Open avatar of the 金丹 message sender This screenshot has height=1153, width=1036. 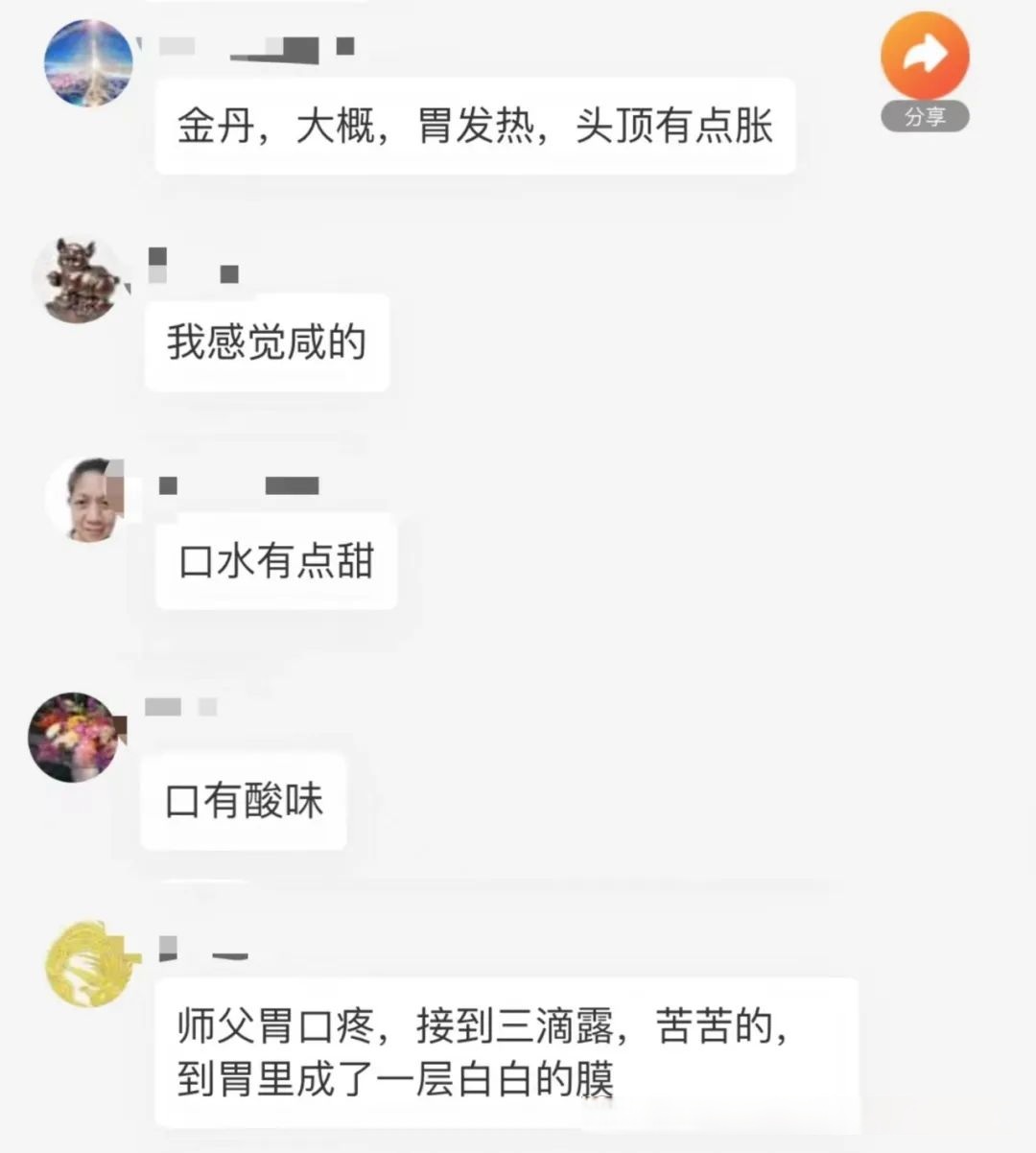pos(88,63)
